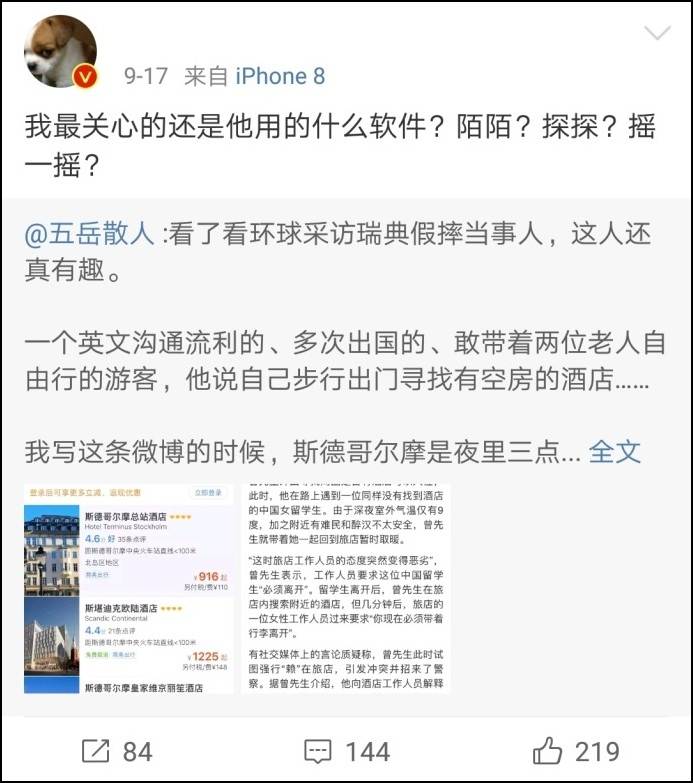Viewport: 693px width, 783px height.
Task: Expand the quoted post via 全文
Action: tap(615, 451)
